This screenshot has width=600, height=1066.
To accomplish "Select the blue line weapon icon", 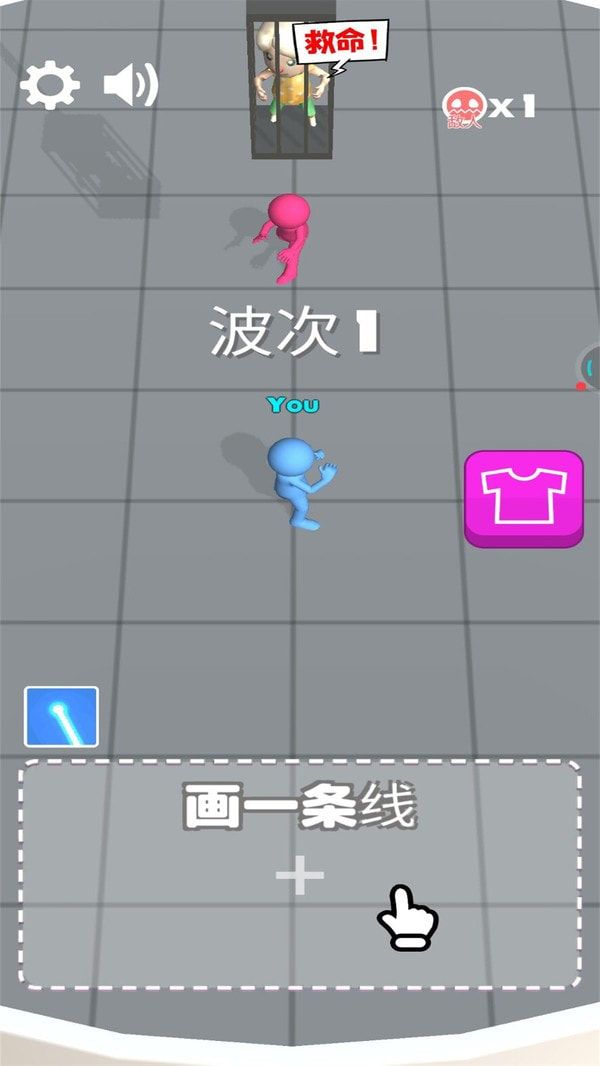I will pos(61,717).
